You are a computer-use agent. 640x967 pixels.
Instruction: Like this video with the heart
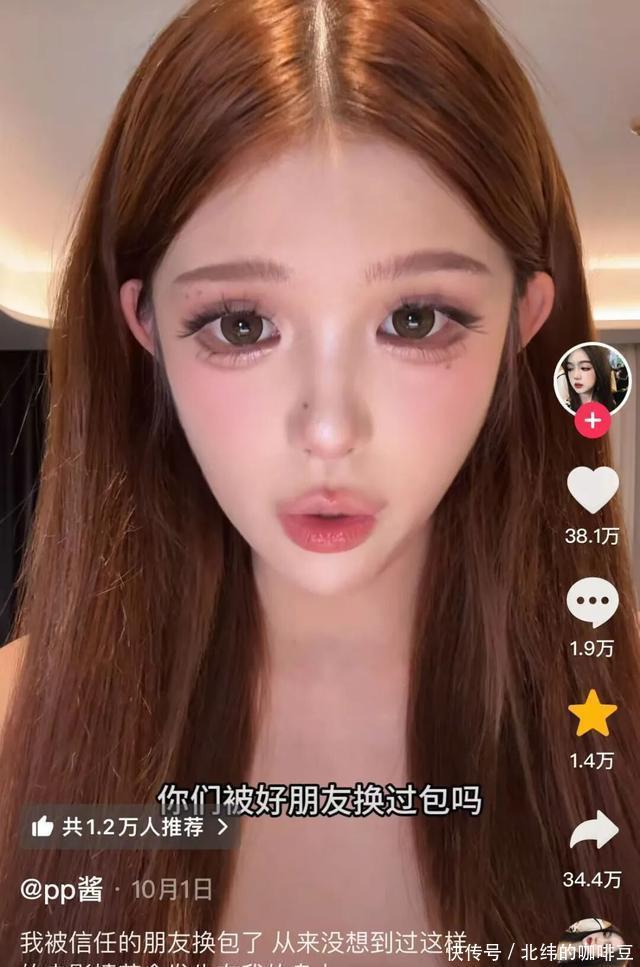coord(592,490)
